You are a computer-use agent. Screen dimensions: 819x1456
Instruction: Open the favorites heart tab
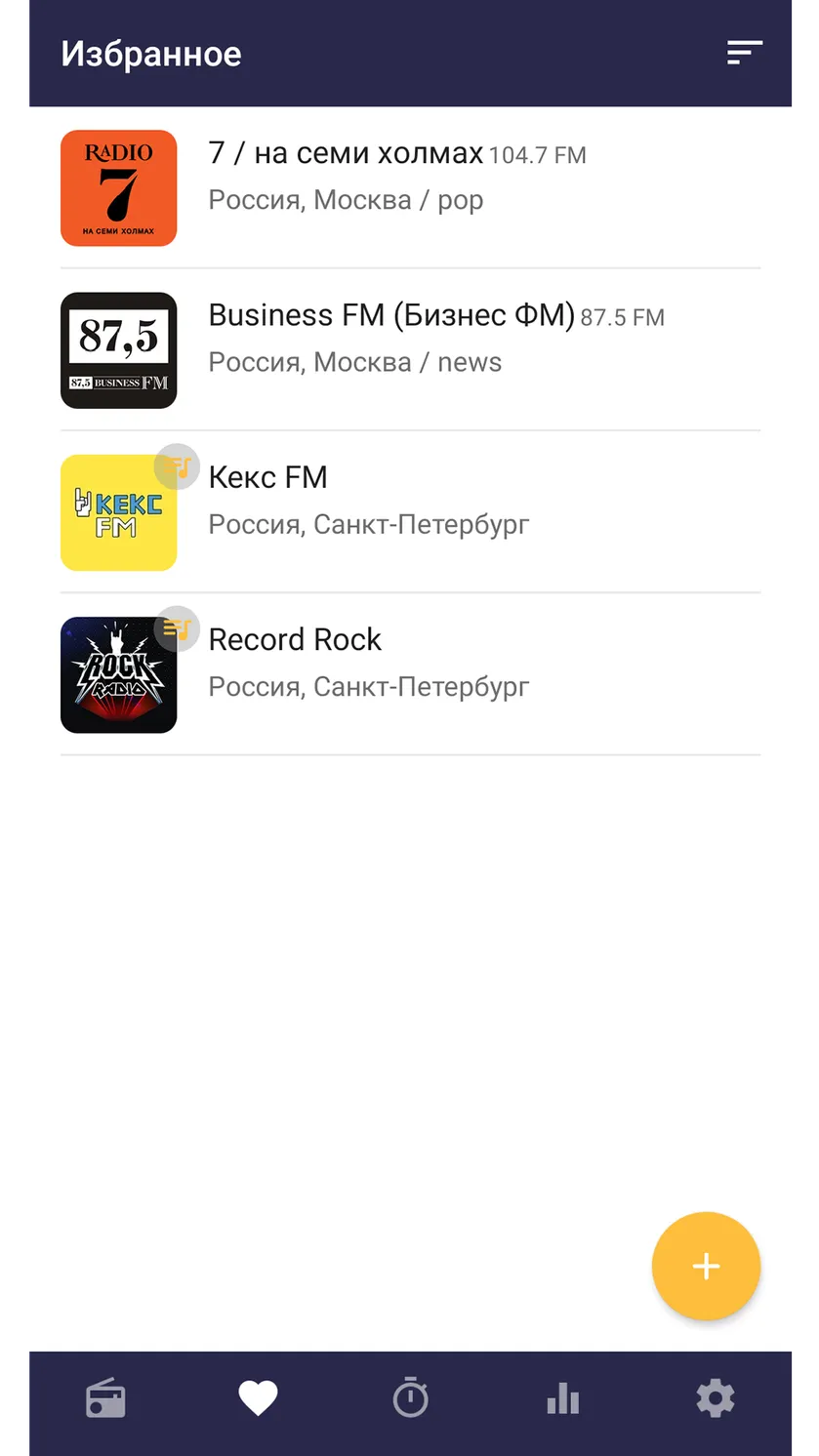point(258,1399)
